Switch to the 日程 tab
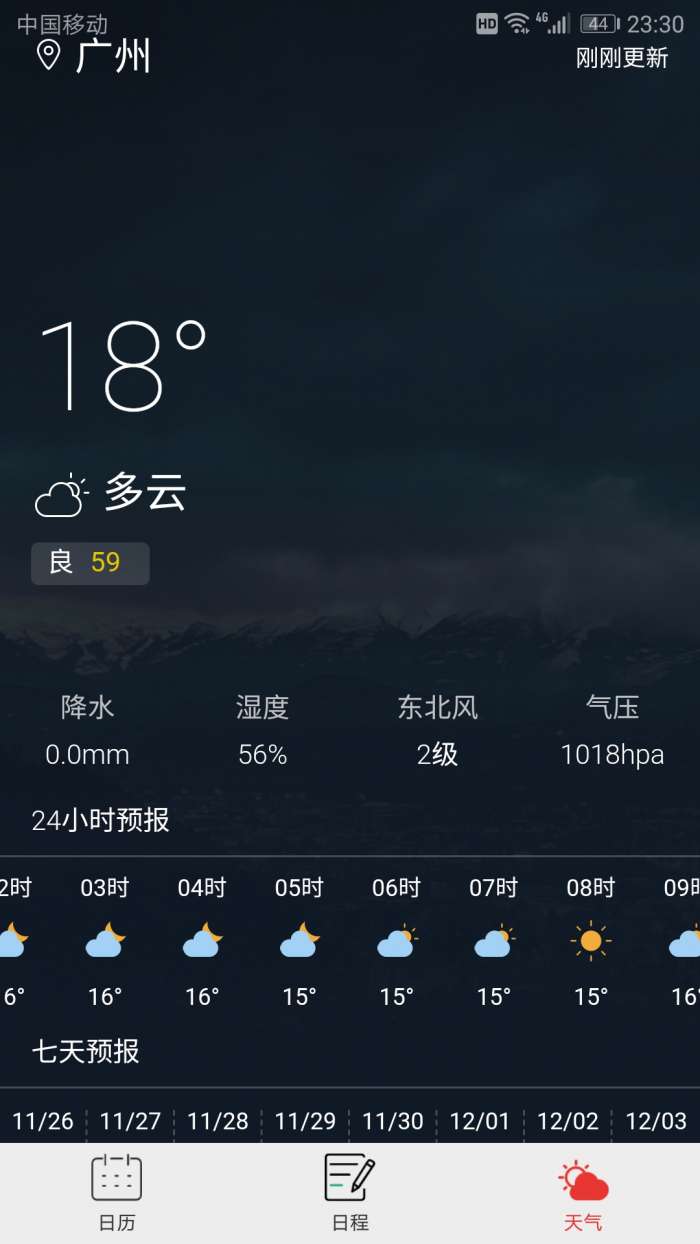This screenshot has height=1244, width=700. (350, 1192)
